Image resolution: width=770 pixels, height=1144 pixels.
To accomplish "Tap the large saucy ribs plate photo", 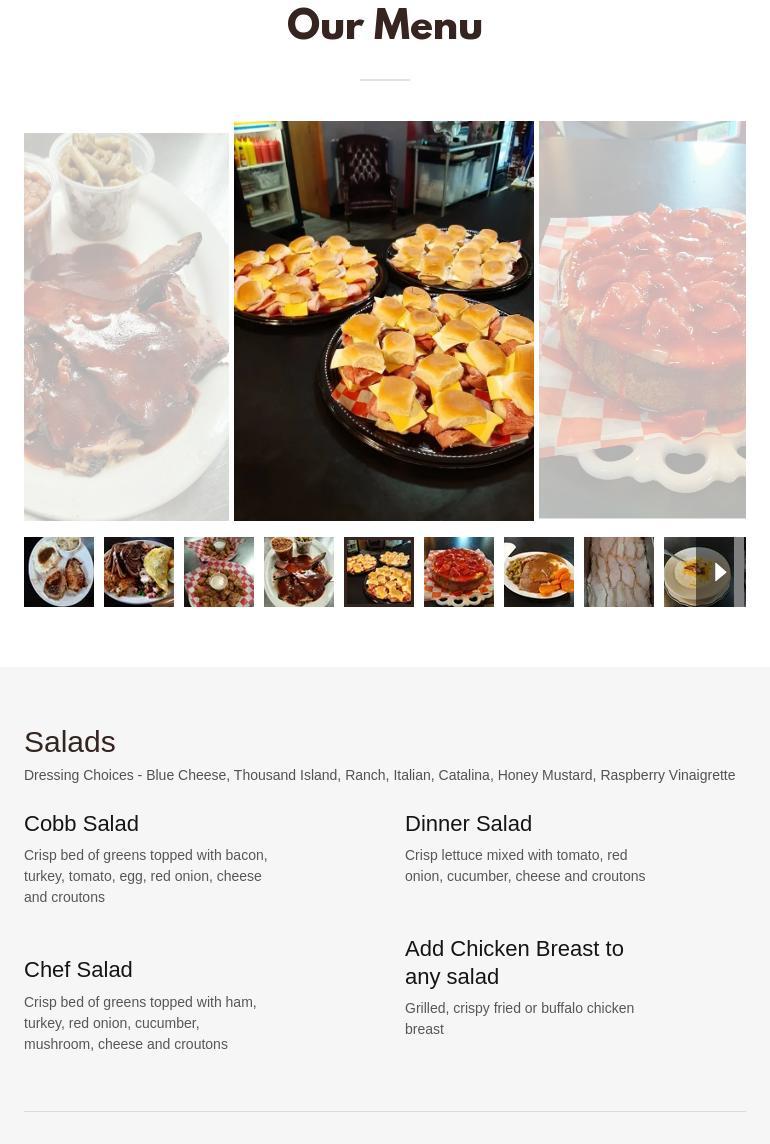I will pos(126,326).
